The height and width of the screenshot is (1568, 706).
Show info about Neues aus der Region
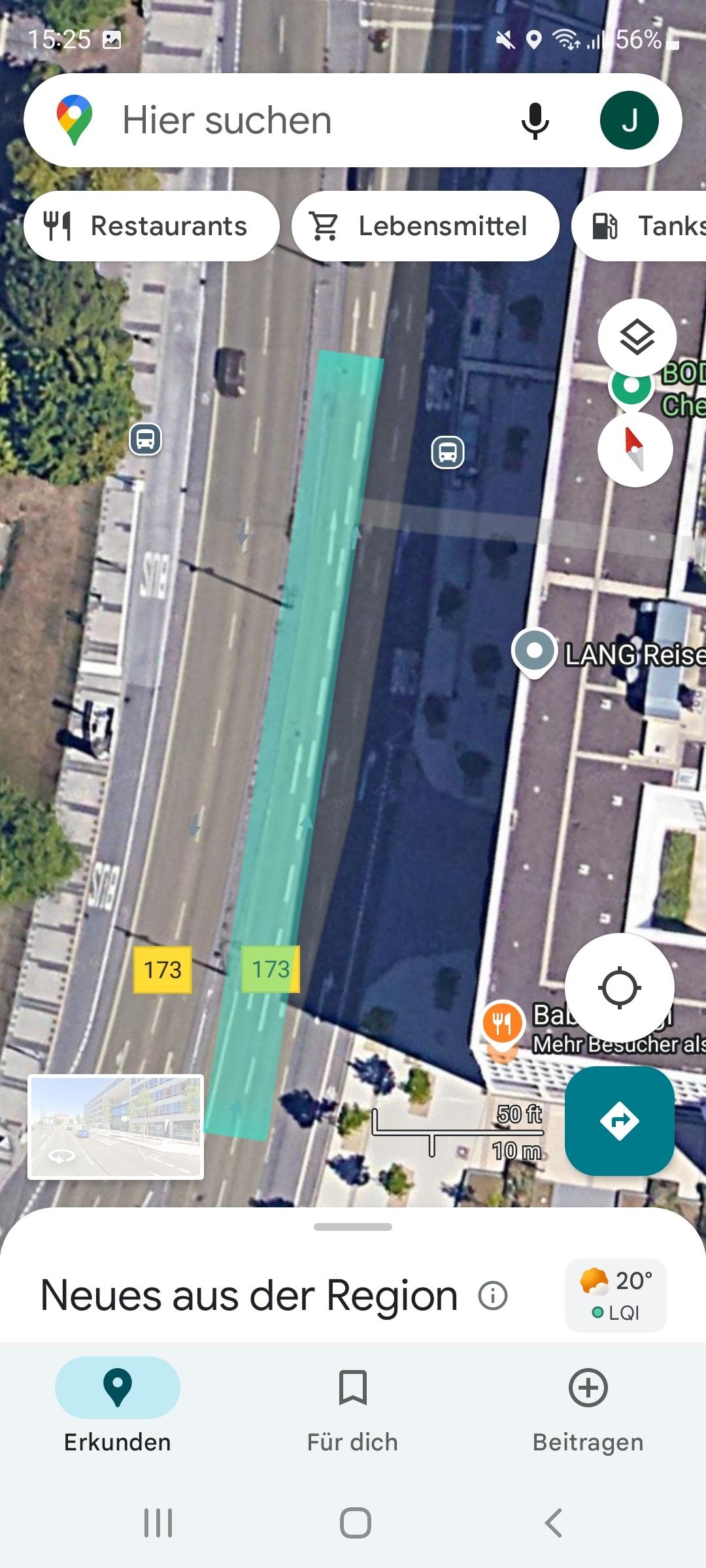coord(492,1296)
